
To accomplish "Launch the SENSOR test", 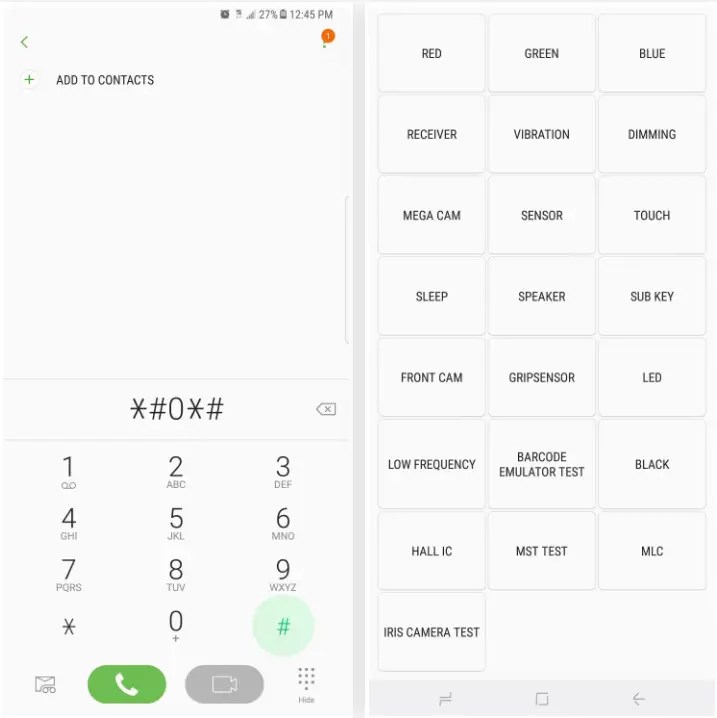I will click(x=541, y=216).
